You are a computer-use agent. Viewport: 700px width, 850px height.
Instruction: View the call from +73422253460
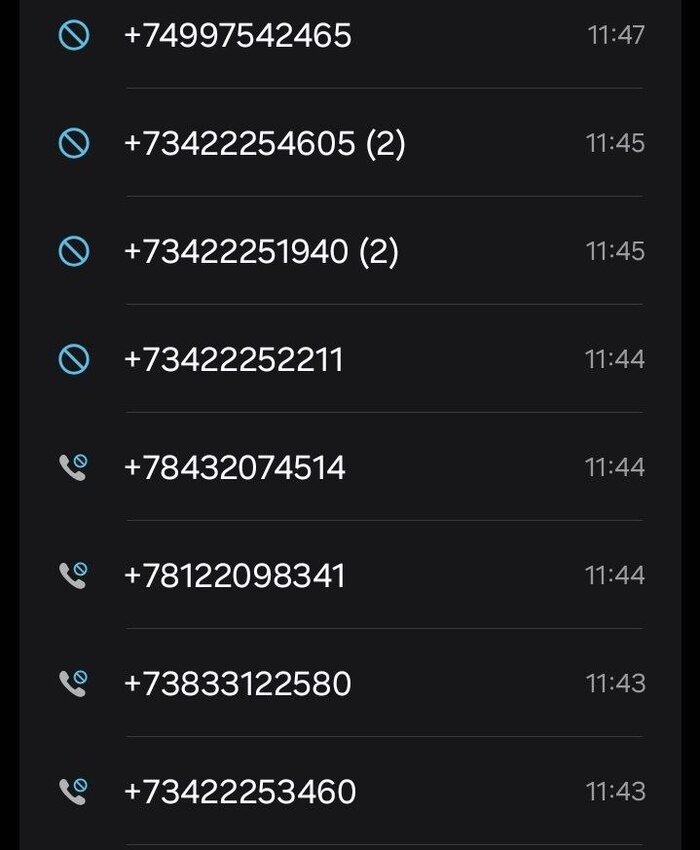click(239, 792)
